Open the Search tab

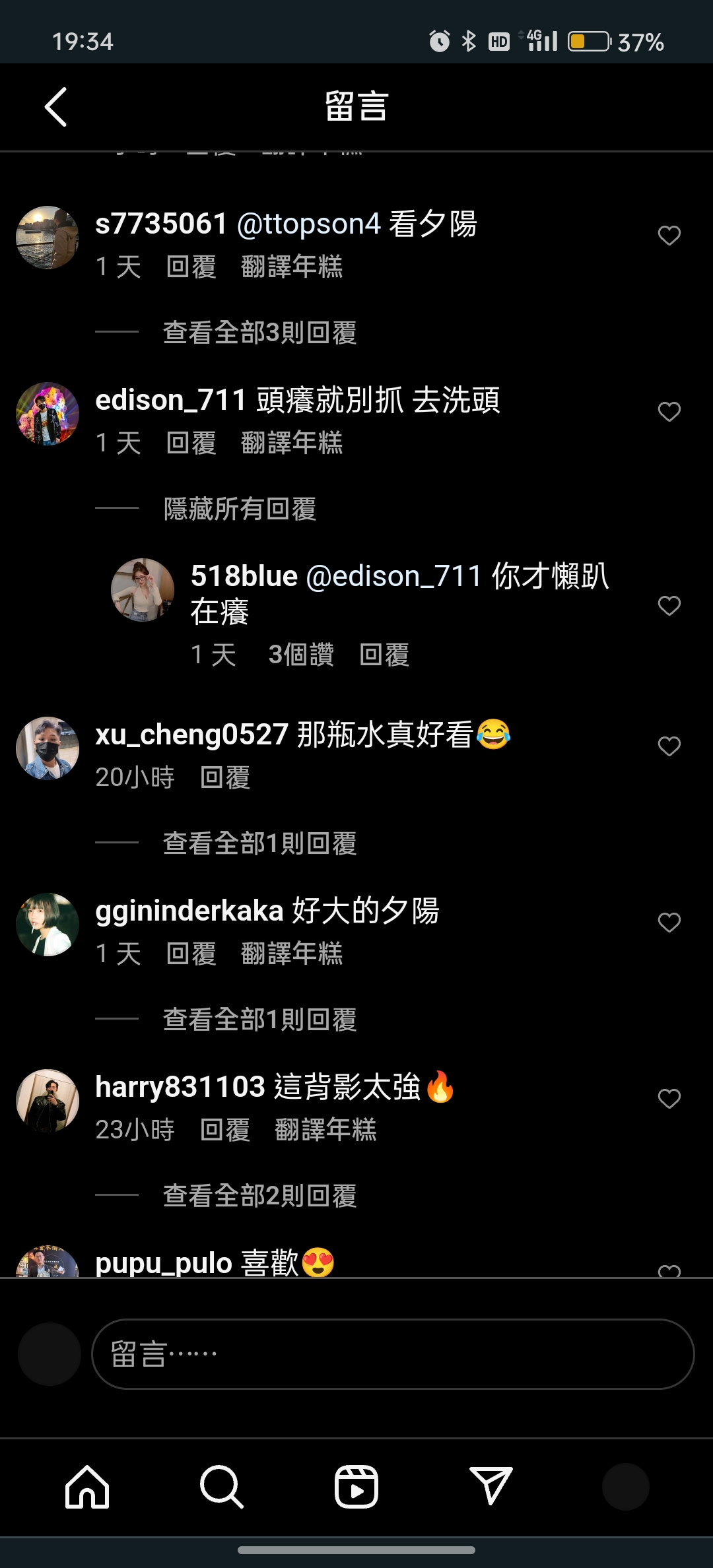pos(222,1487)
